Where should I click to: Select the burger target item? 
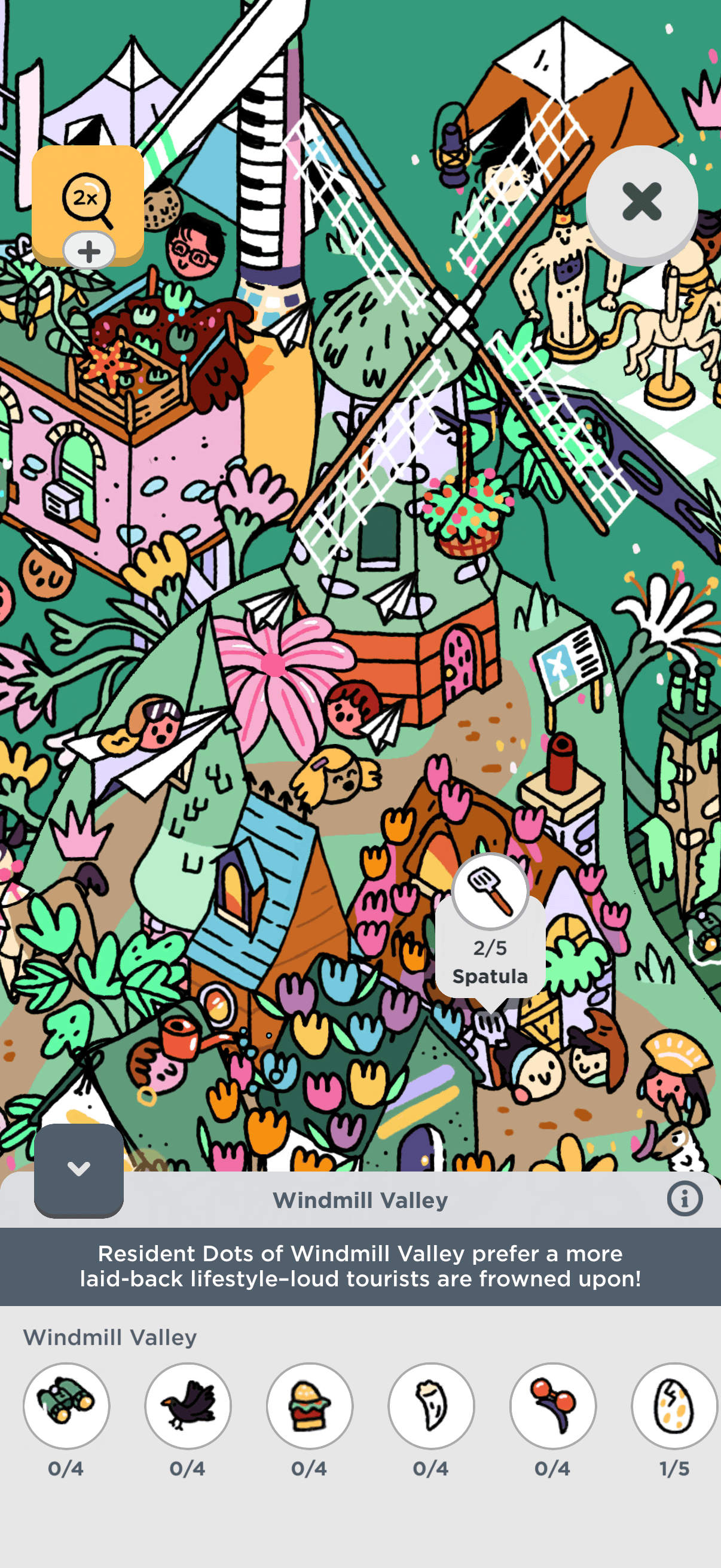pos(309,1405)
